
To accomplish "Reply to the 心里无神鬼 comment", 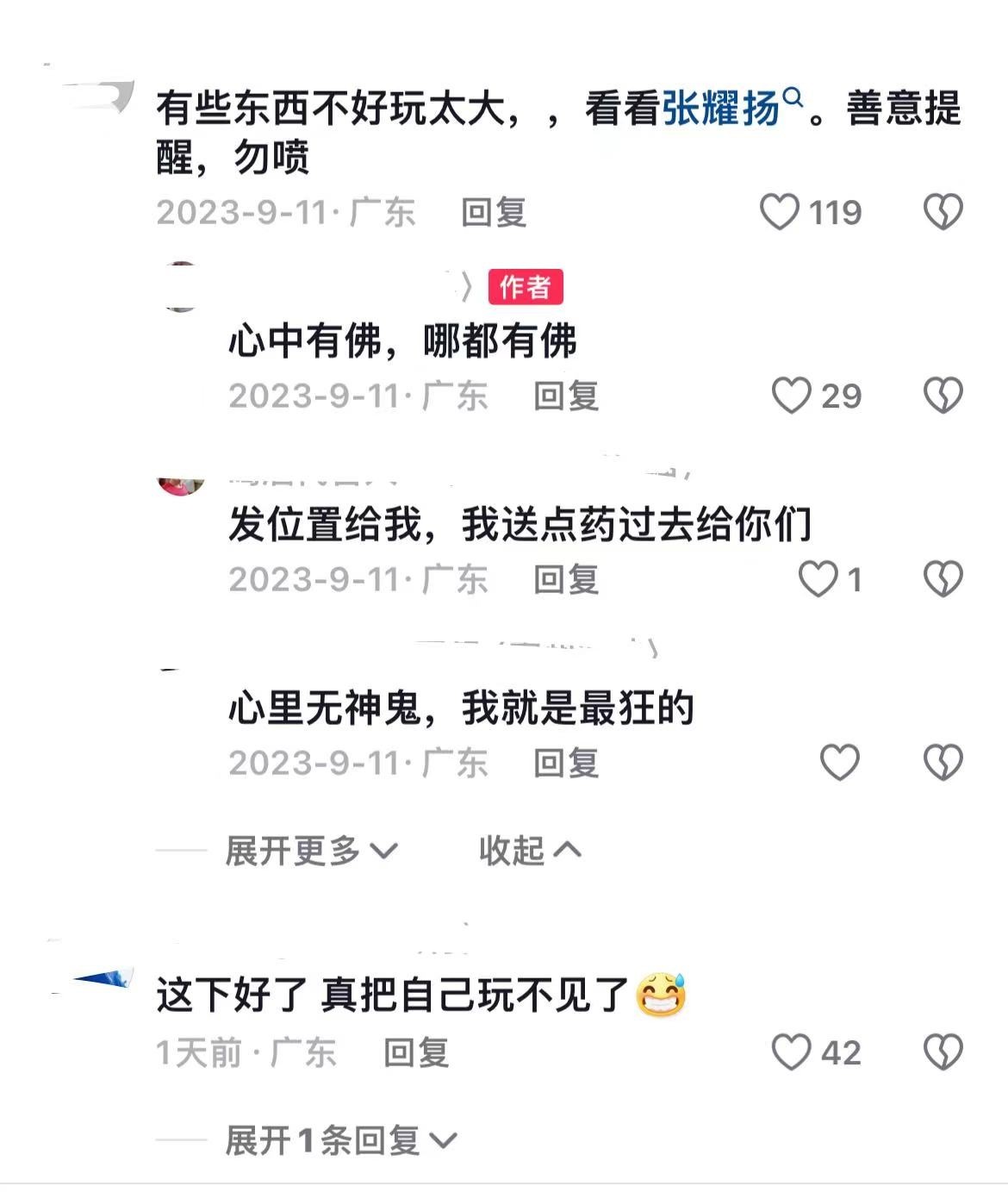I will pos(565,763).
